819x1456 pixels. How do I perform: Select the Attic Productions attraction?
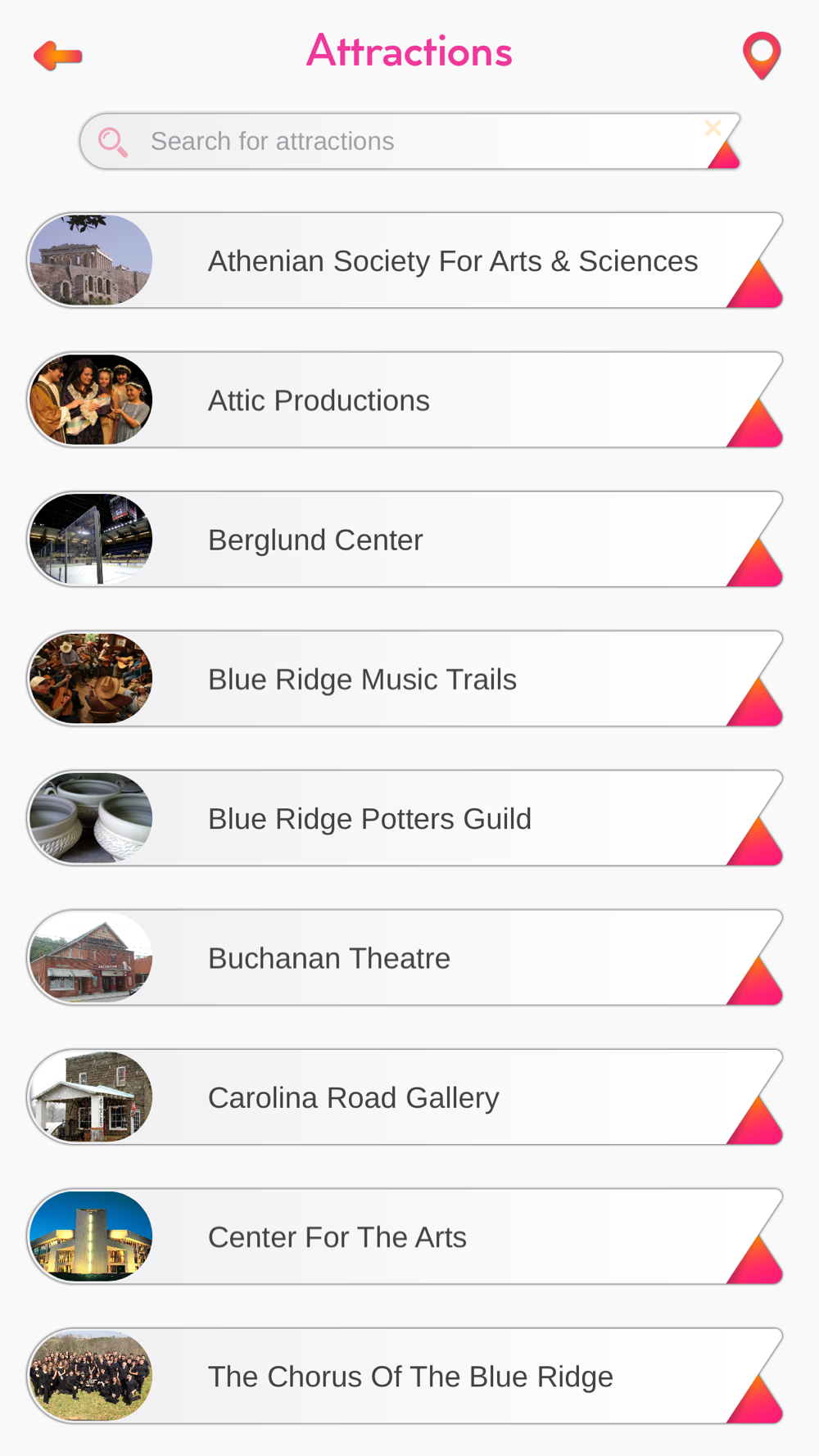(x=319, y=400)
